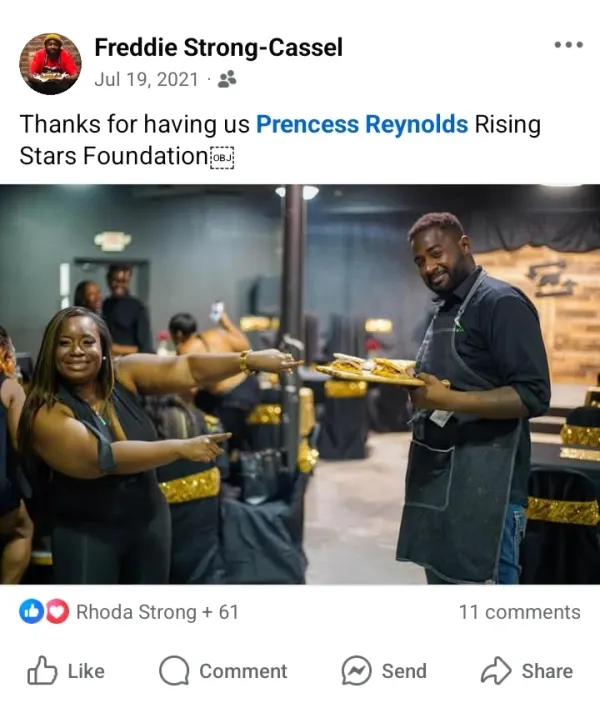Comment on this post

pos(223,671)
